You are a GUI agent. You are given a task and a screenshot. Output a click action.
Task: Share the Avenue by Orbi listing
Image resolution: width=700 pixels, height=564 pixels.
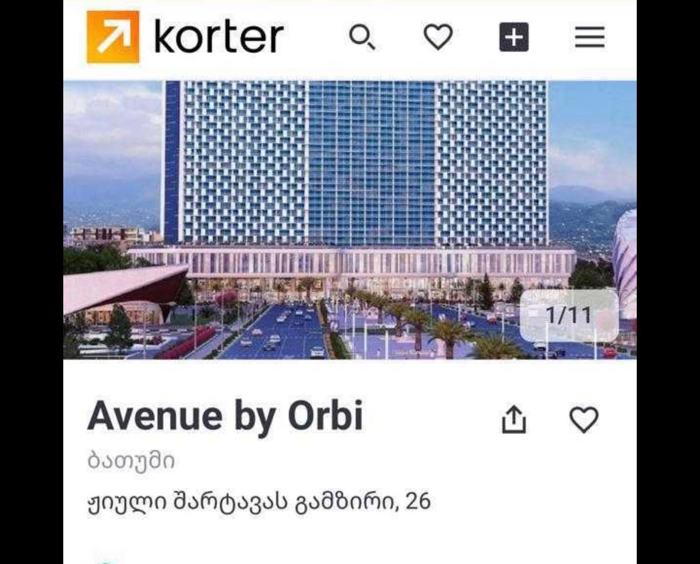[513, 420]
